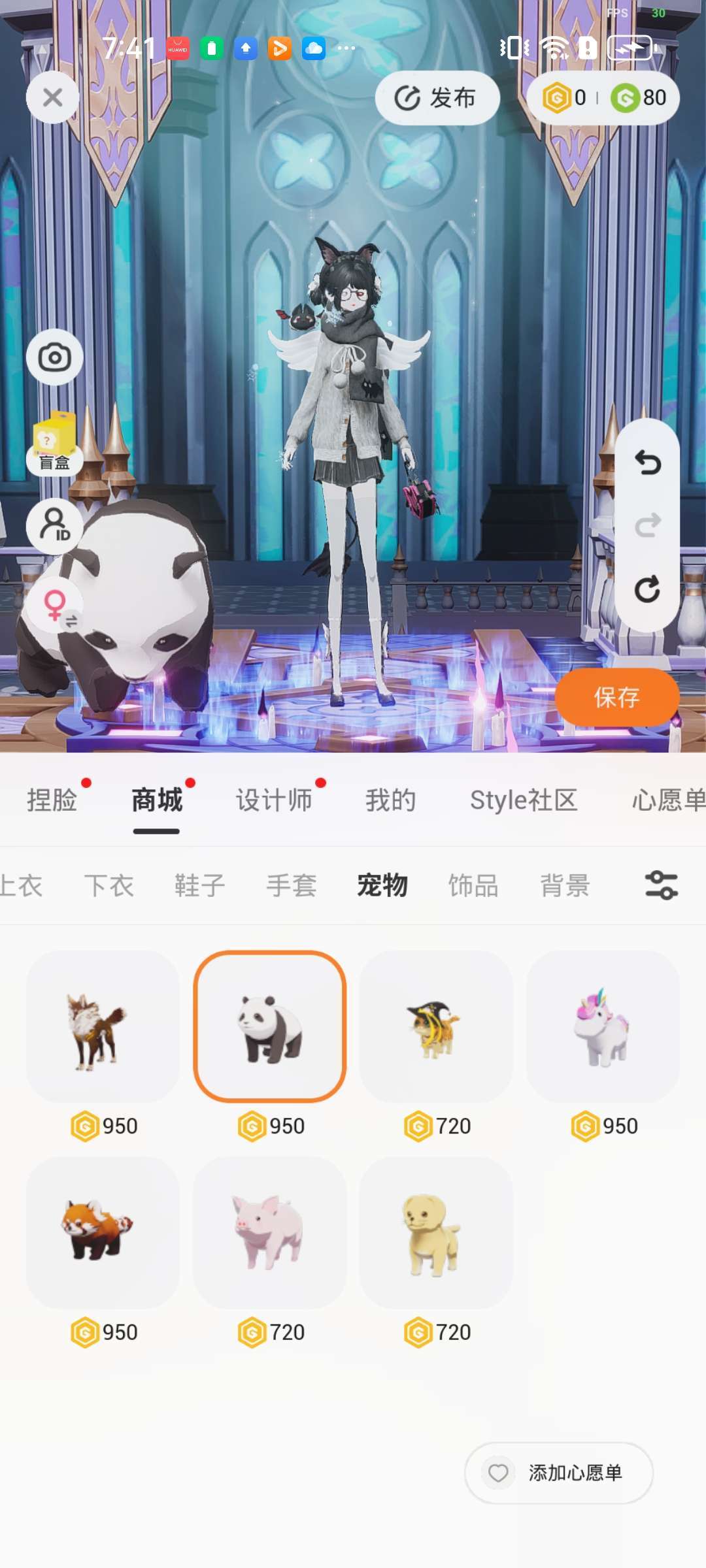706x1568 pixels.
Task: Open the avatar ID icon
Action: tap(54, 526)
